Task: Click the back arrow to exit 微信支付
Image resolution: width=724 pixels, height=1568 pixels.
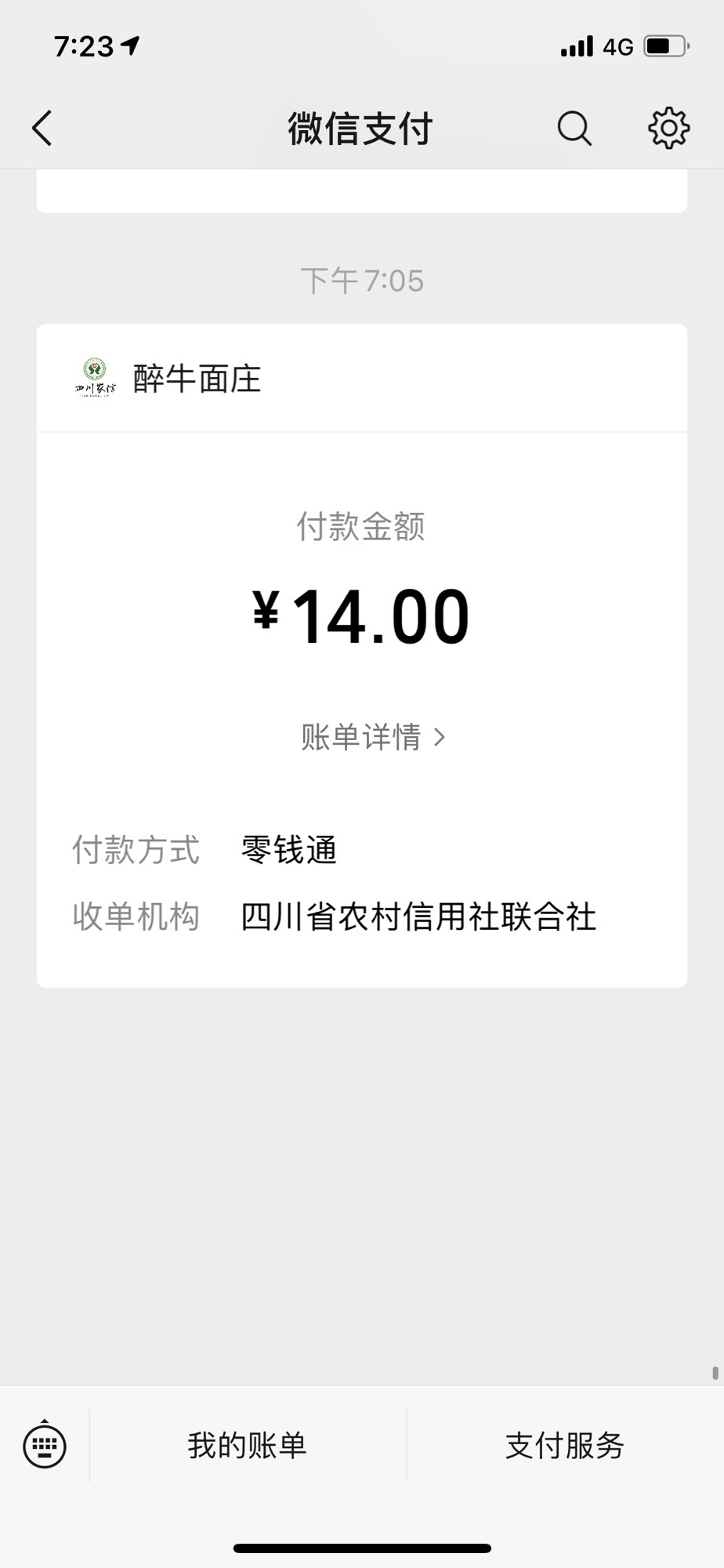Action: coord(42,128)
